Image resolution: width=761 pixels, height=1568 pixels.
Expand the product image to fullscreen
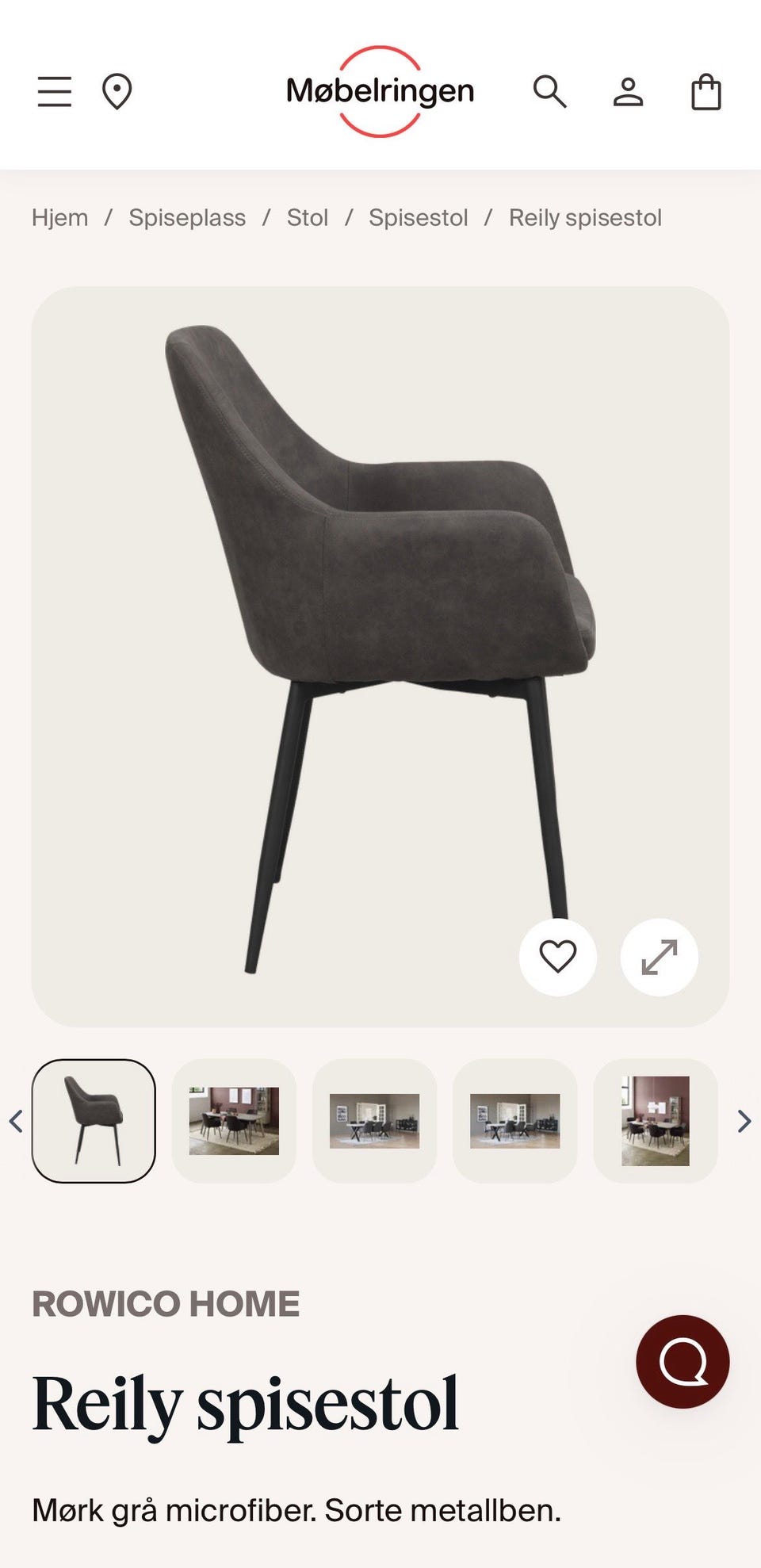point(660,957)
